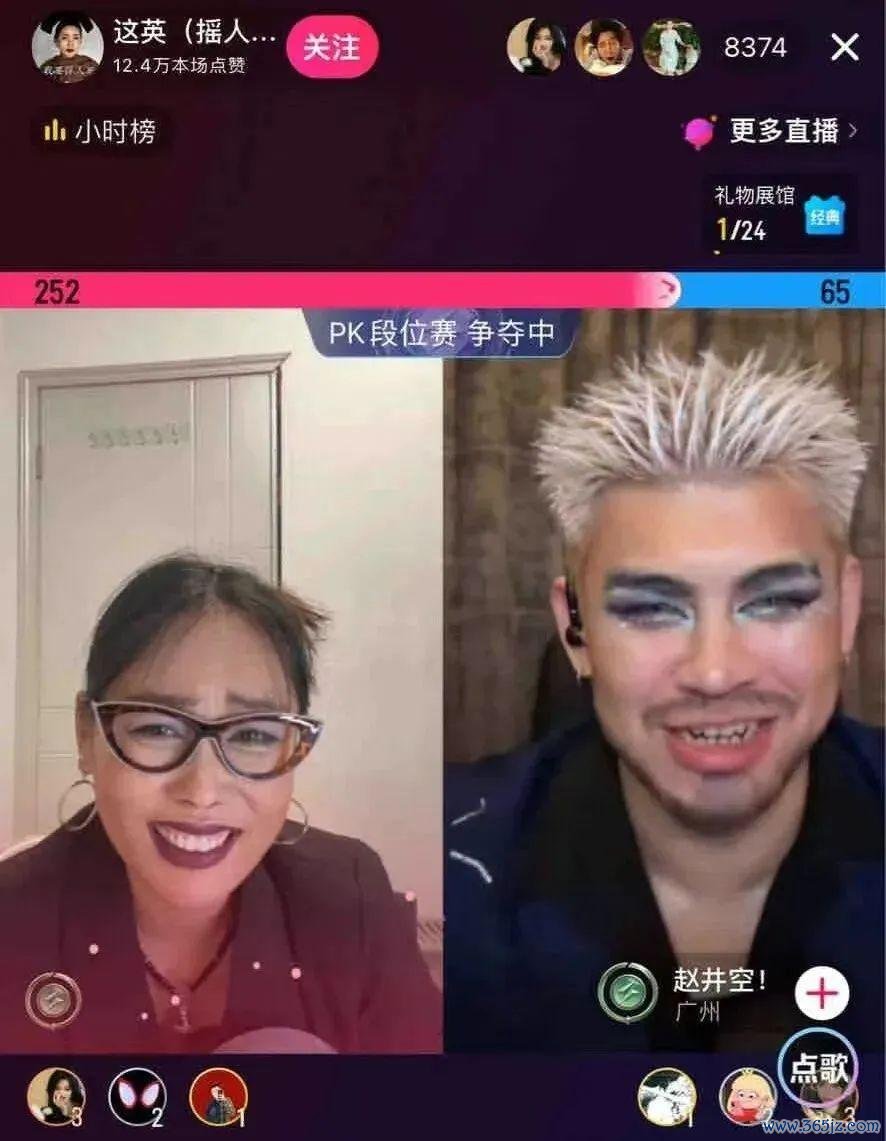Image resolution: width=886 pixels, height=1141 pixels.
Task: Tap 点歌 to request a song
Action: (x=820, y=1068)
